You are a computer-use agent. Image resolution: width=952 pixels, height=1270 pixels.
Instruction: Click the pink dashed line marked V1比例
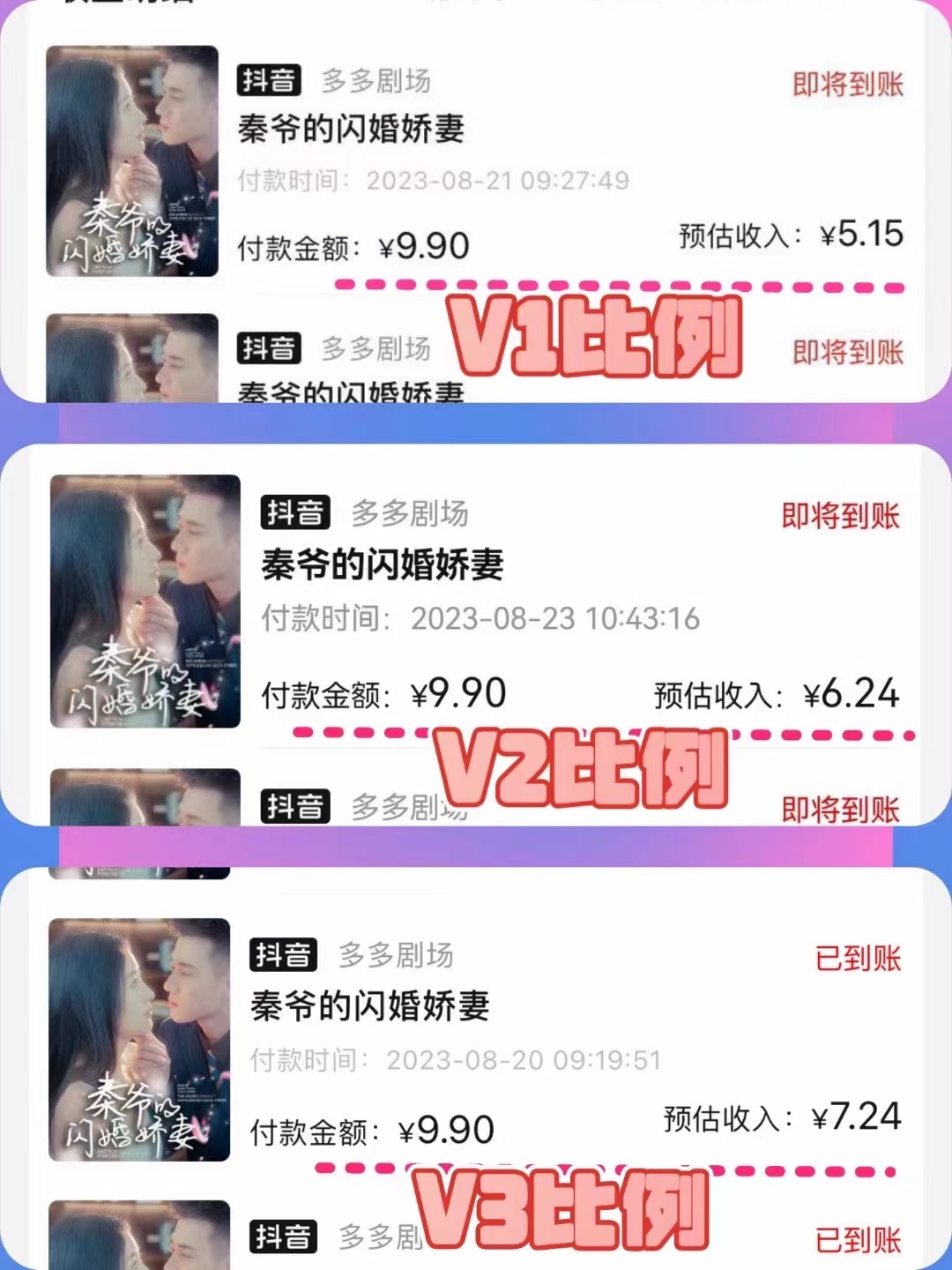point(617,283)
